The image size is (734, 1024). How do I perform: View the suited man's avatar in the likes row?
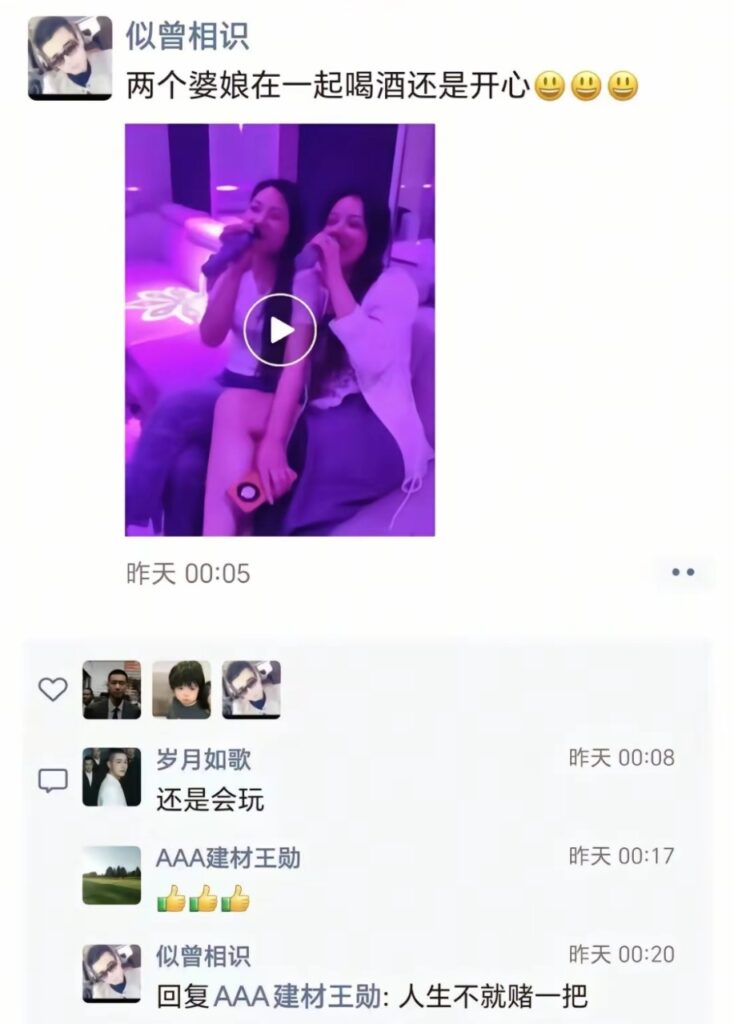[111, 689]
